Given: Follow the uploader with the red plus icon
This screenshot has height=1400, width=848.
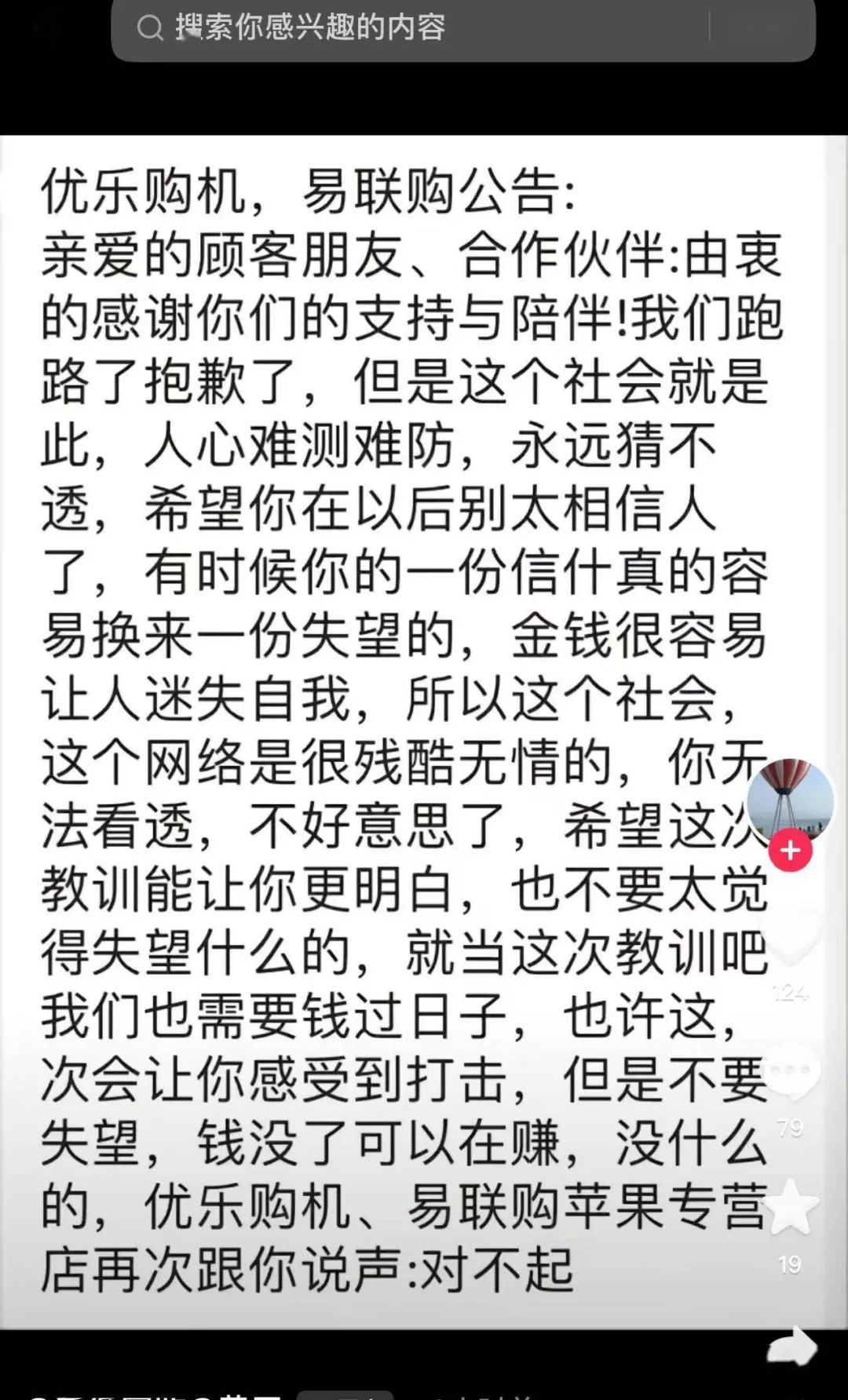Looking at the screenshot, I should click(x=792, y=849).
